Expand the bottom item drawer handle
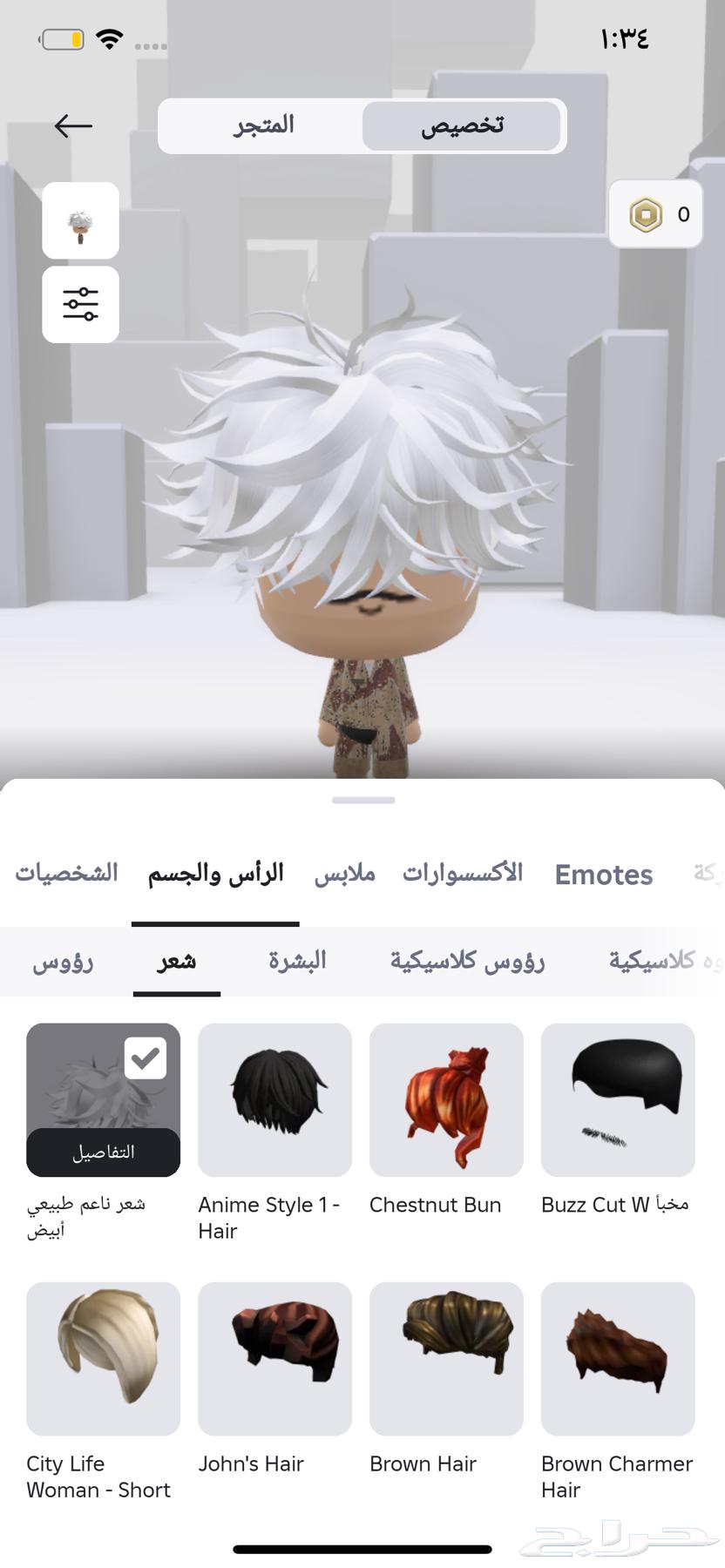 [362, 799]
